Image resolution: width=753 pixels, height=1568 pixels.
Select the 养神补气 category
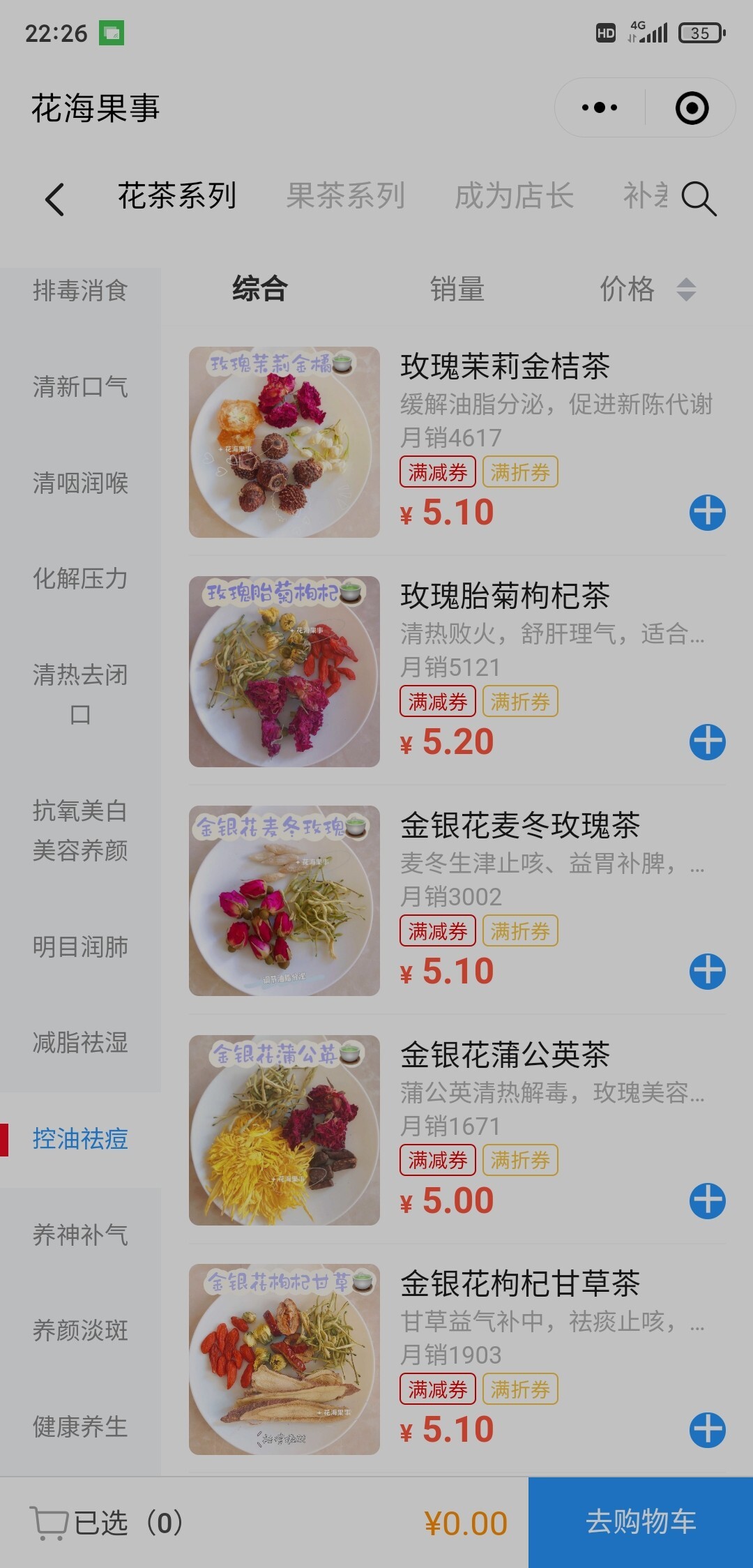pyautogui.click(x=80, y=1235)
